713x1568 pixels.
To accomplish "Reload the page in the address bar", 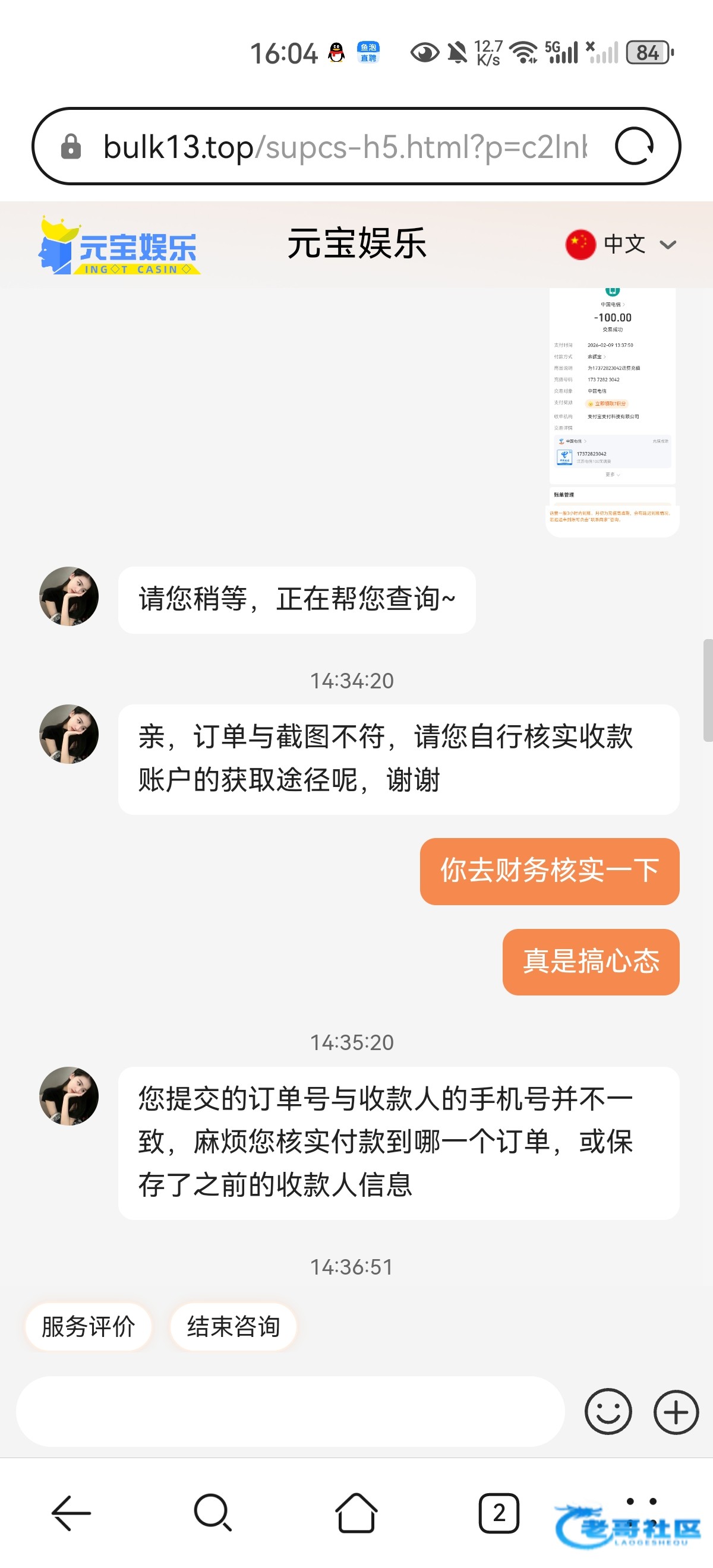I will pyautogui.click(x=634, y=146).
